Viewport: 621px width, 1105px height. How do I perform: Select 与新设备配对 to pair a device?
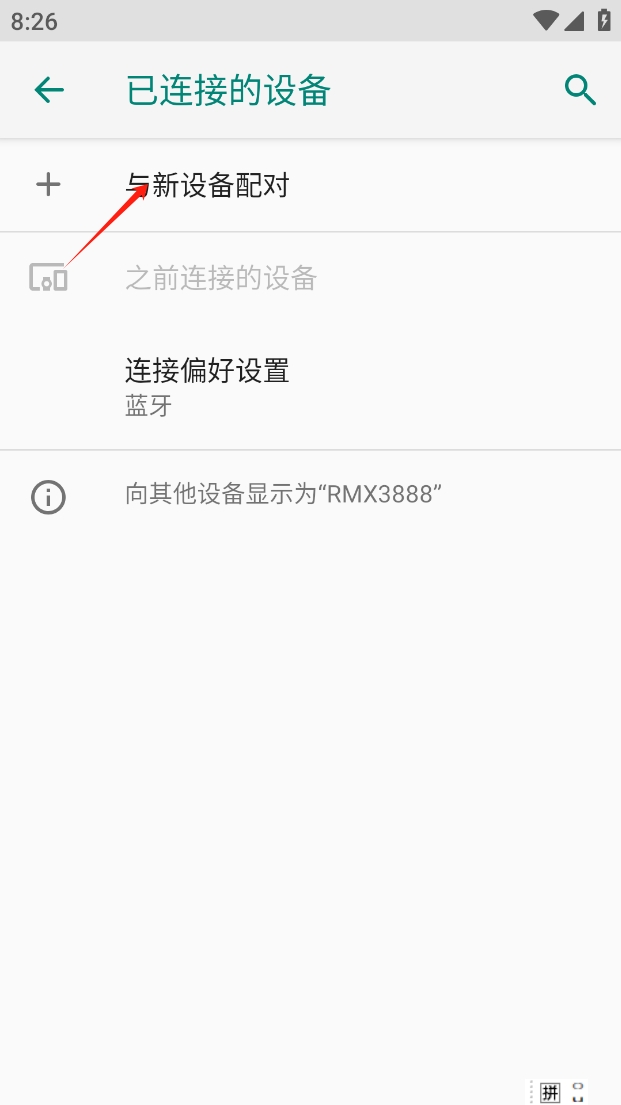click(208, 185)
